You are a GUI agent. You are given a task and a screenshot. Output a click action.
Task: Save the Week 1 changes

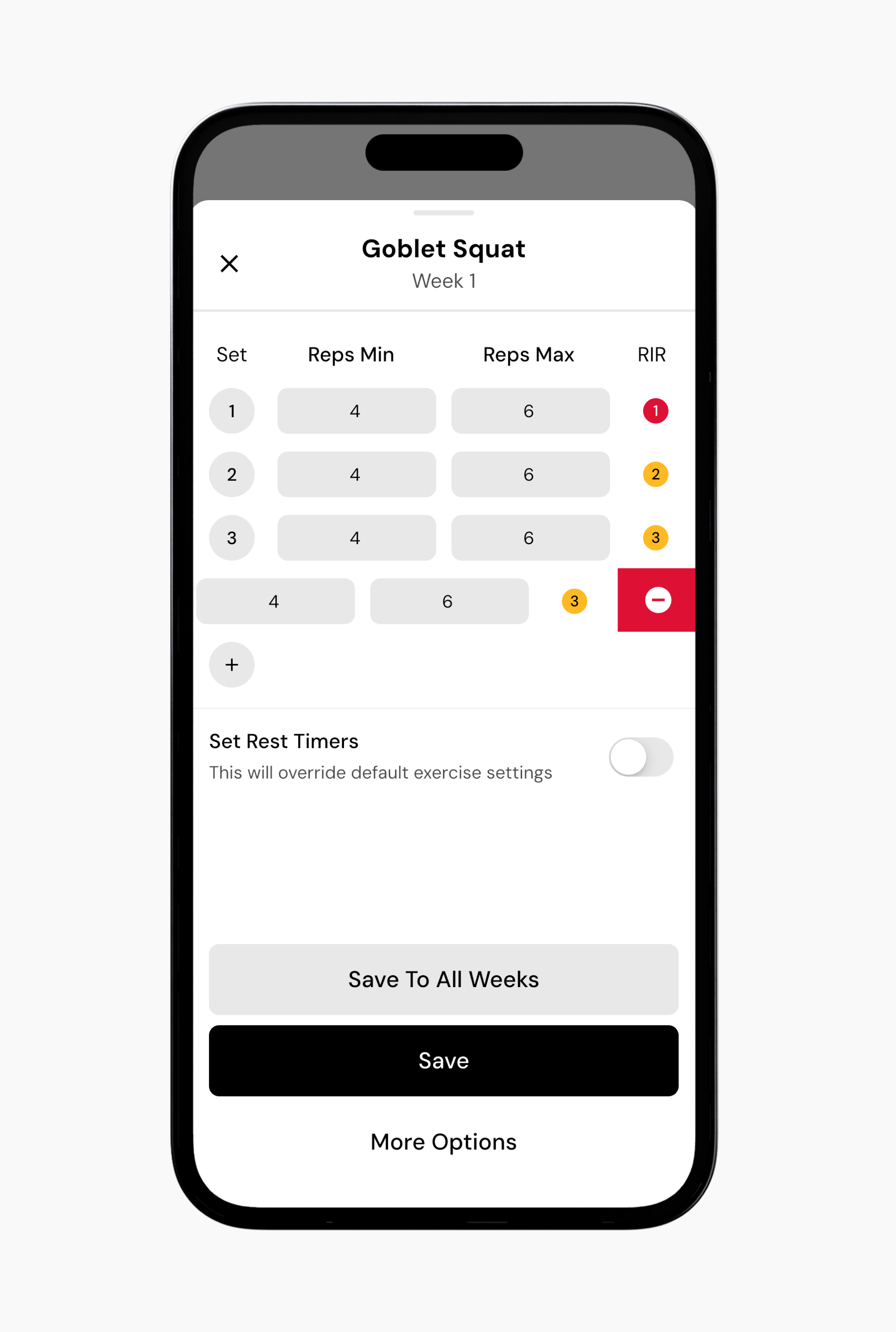443,1060
